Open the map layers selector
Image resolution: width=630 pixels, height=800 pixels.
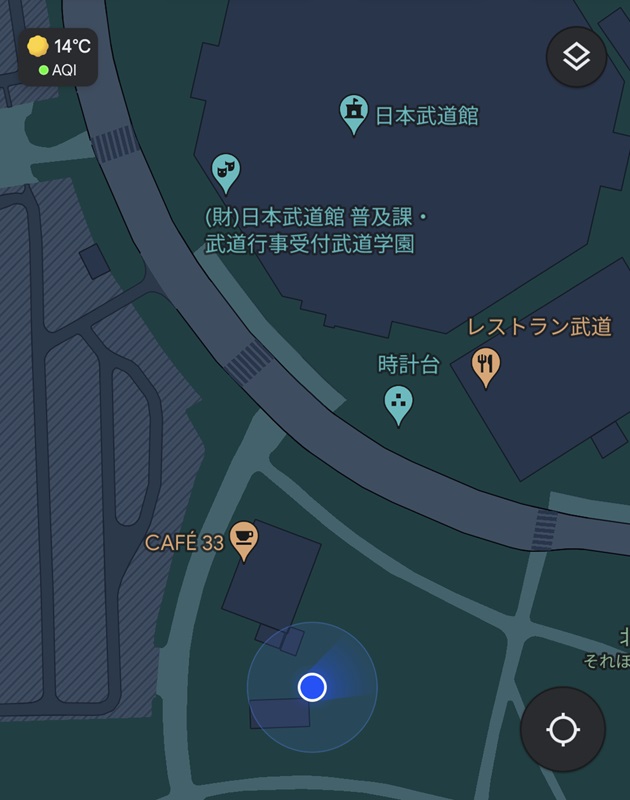(576, 57)
